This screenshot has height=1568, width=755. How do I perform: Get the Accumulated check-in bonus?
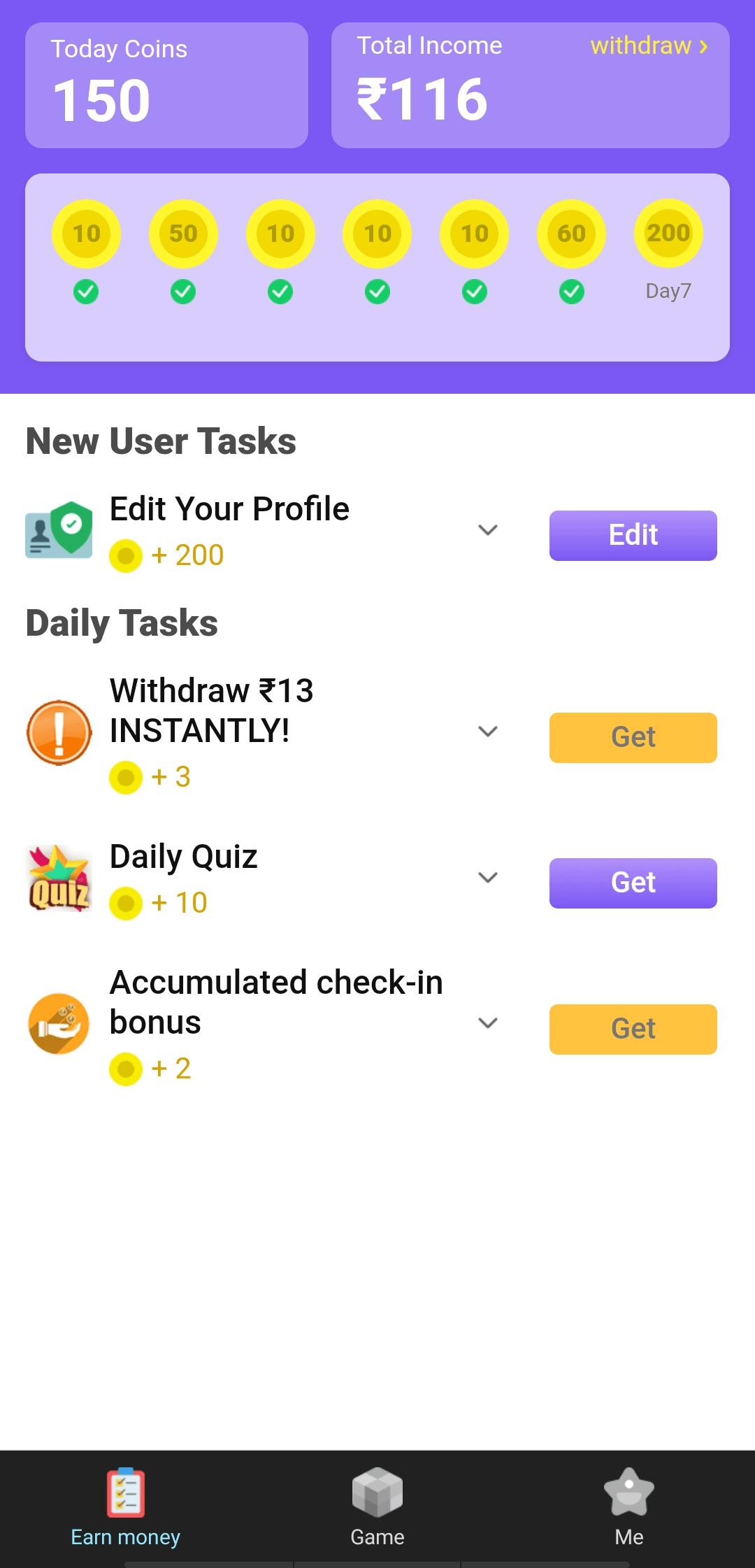[x=633, y=1029]
